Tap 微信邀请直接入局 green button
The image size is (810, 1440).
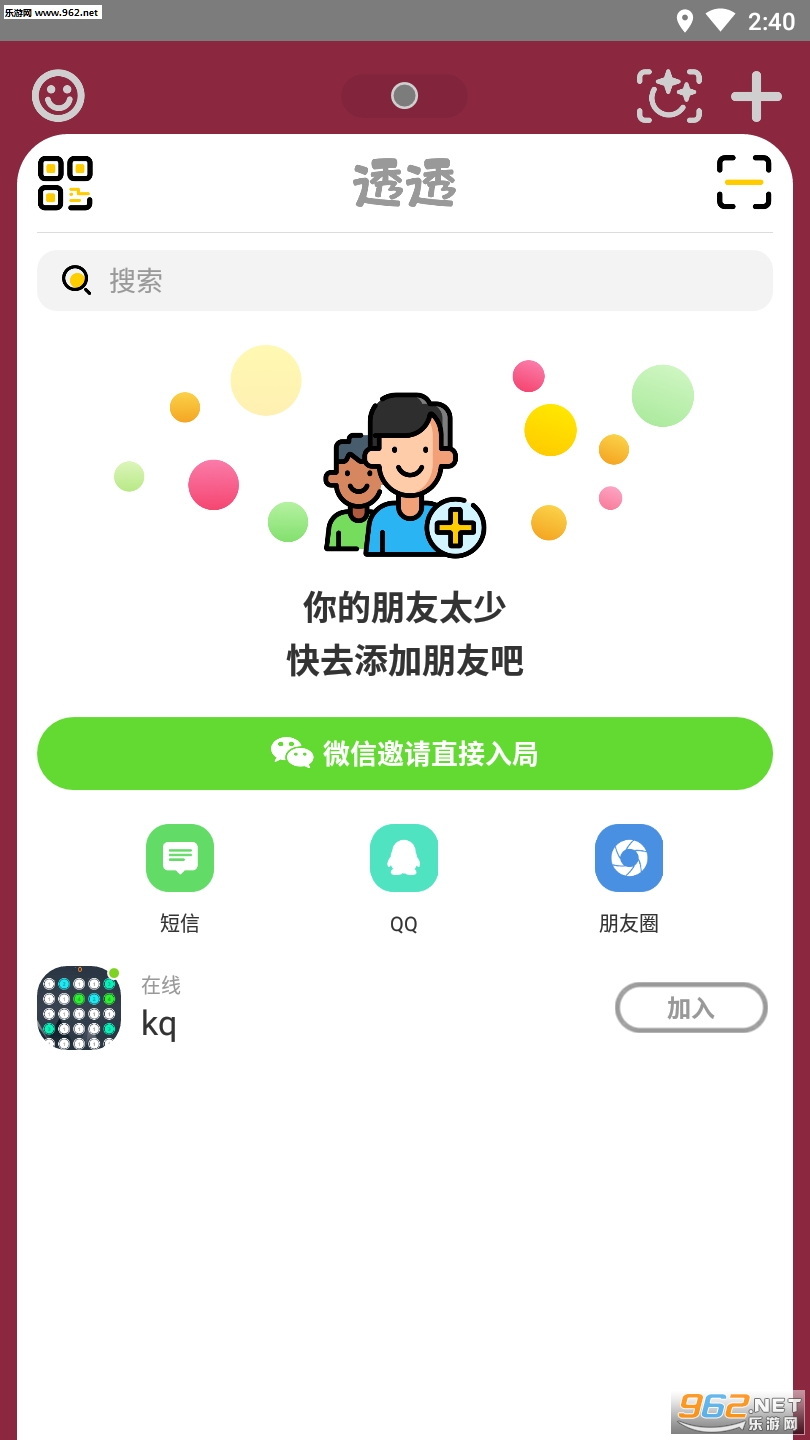tap(405, 753)
